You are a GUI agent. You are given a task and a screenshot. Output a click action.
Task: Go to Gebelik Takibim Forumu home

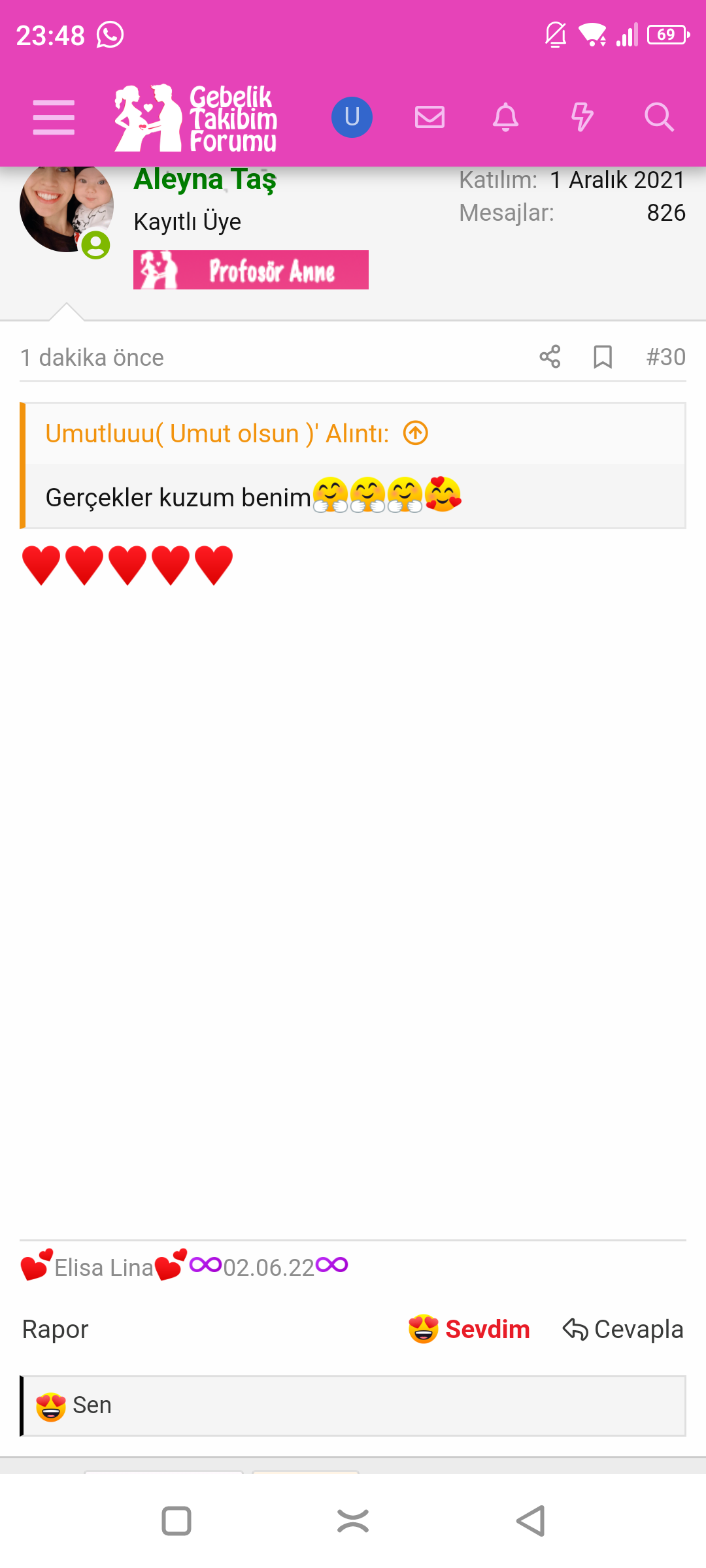[x=196, y=118]
